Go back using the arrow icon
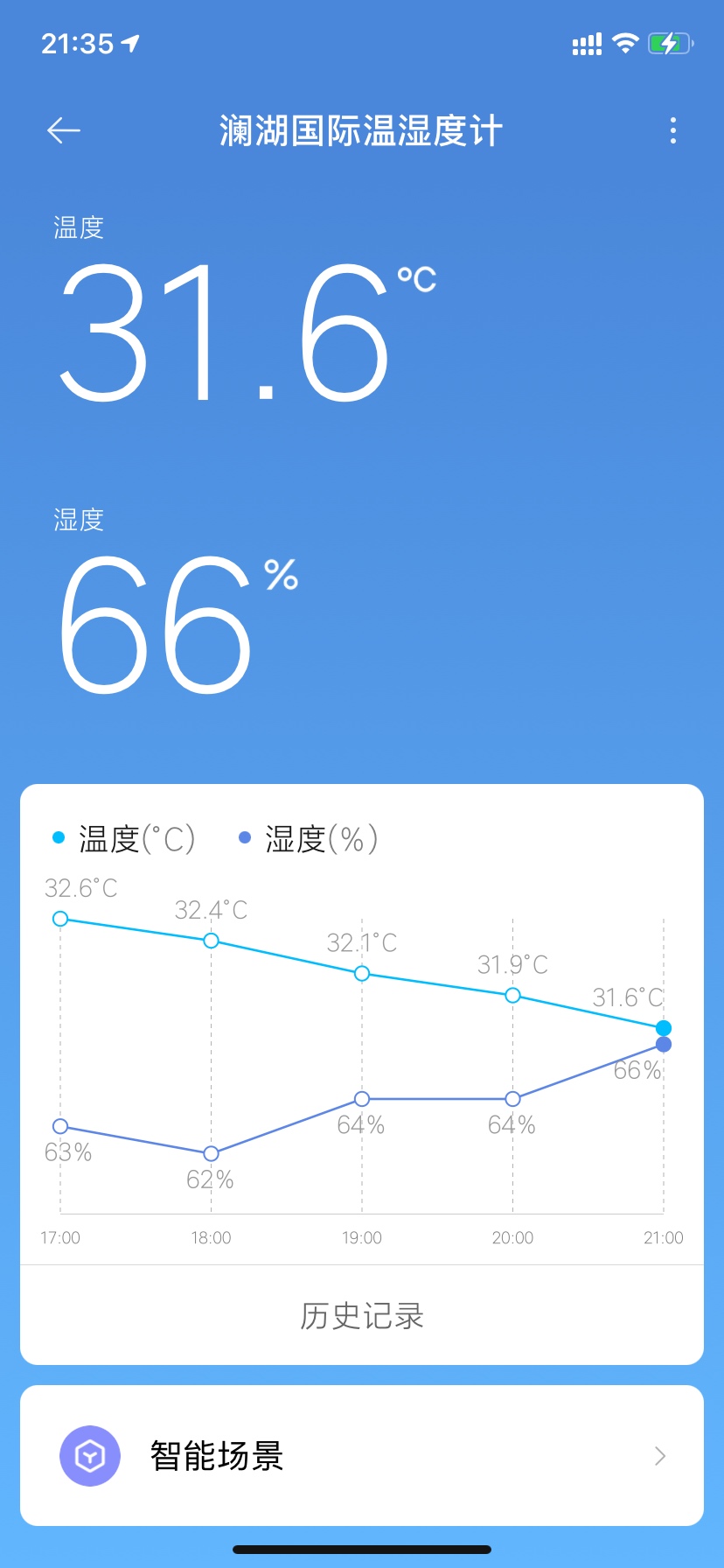The height and width of the screenshot is (1568, 724). tap(64, 131)
